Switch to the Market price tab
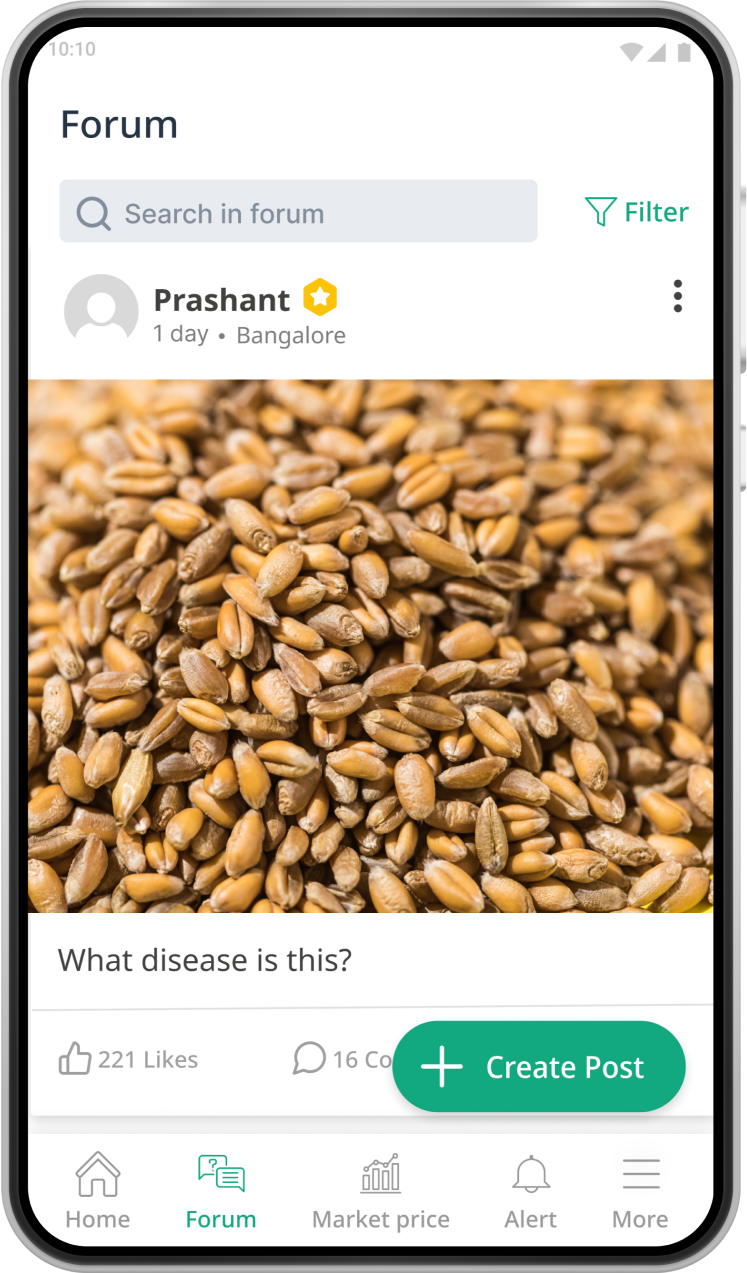 pos(381,1191)
